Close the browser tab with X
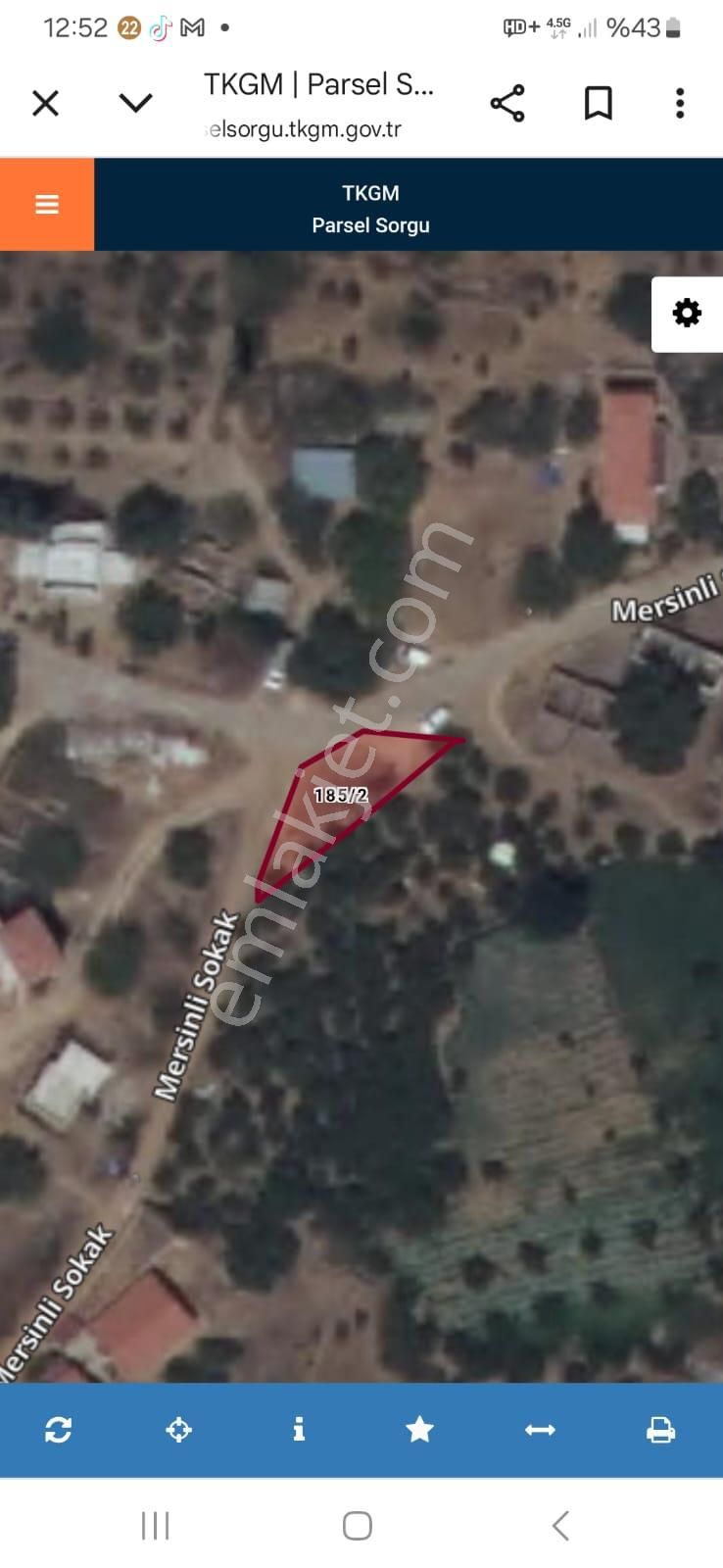The image size is (723, 1568). 45,103
